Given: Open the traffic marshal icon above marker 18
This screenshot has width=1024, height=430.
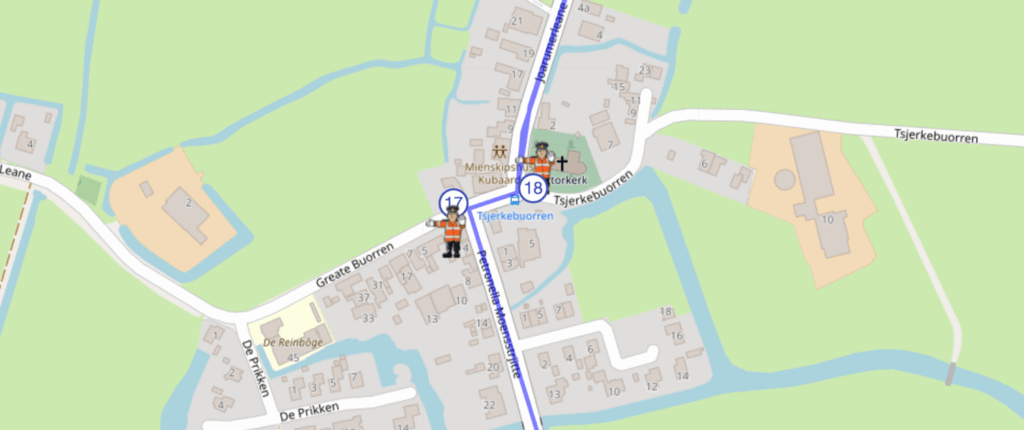Looking at the screenshot, I should 540,159.
